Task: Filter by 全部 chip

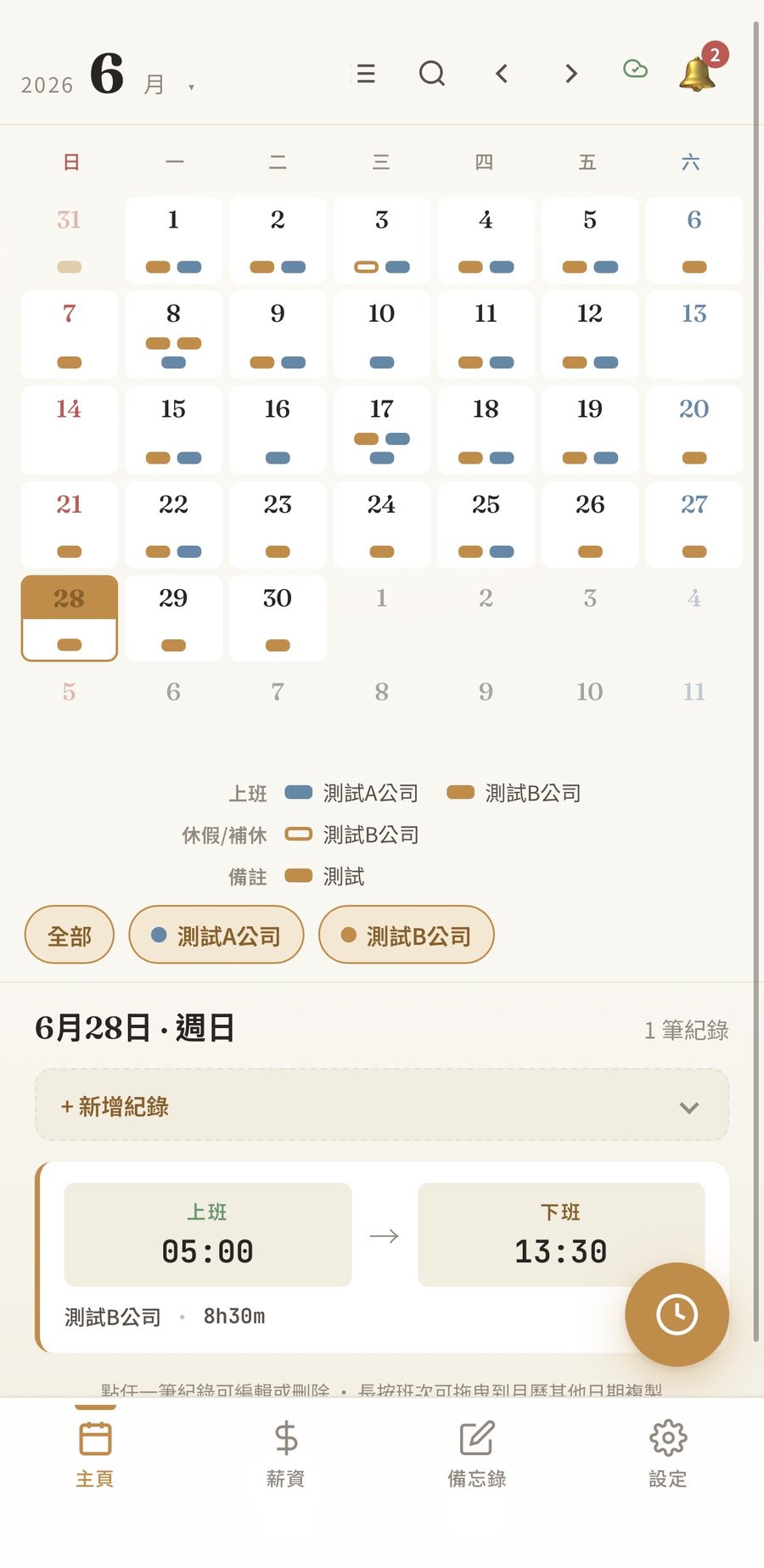Action: coord(70,935)
